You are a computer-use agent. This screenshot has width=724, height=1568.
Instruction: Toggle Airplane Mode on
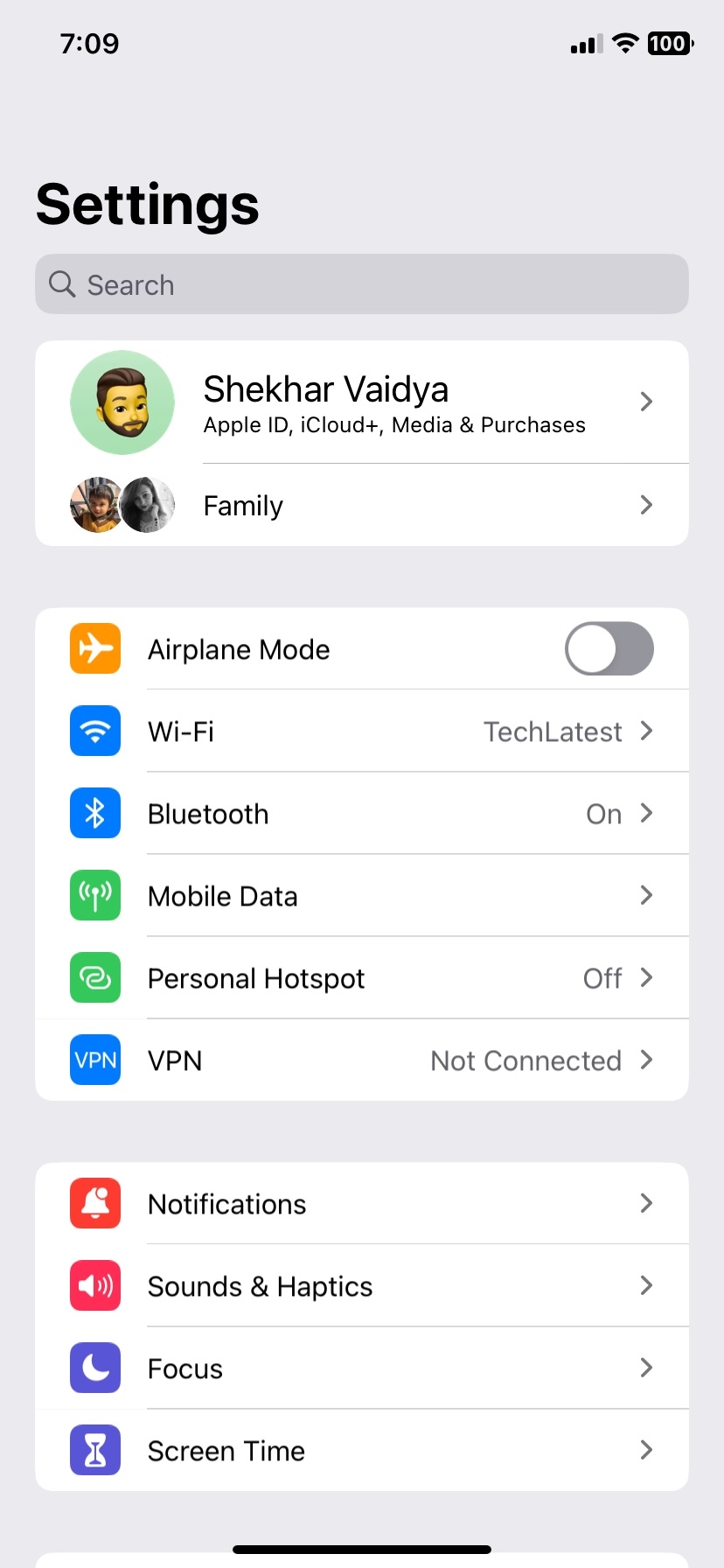(x=609, y=649)
